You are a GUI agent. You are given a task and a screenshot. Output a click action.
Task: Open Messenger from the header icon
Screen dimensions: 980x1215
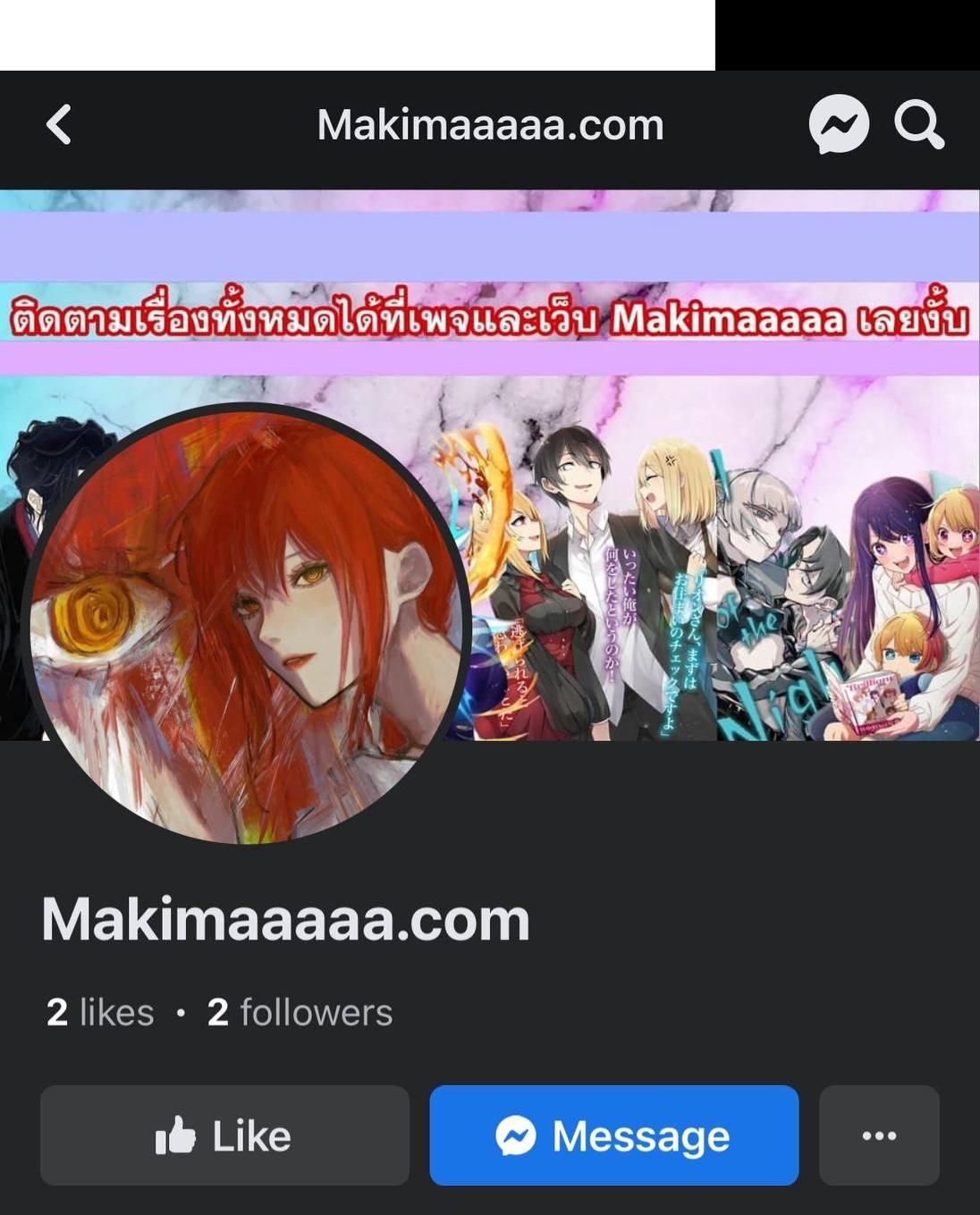pos(839,125)
